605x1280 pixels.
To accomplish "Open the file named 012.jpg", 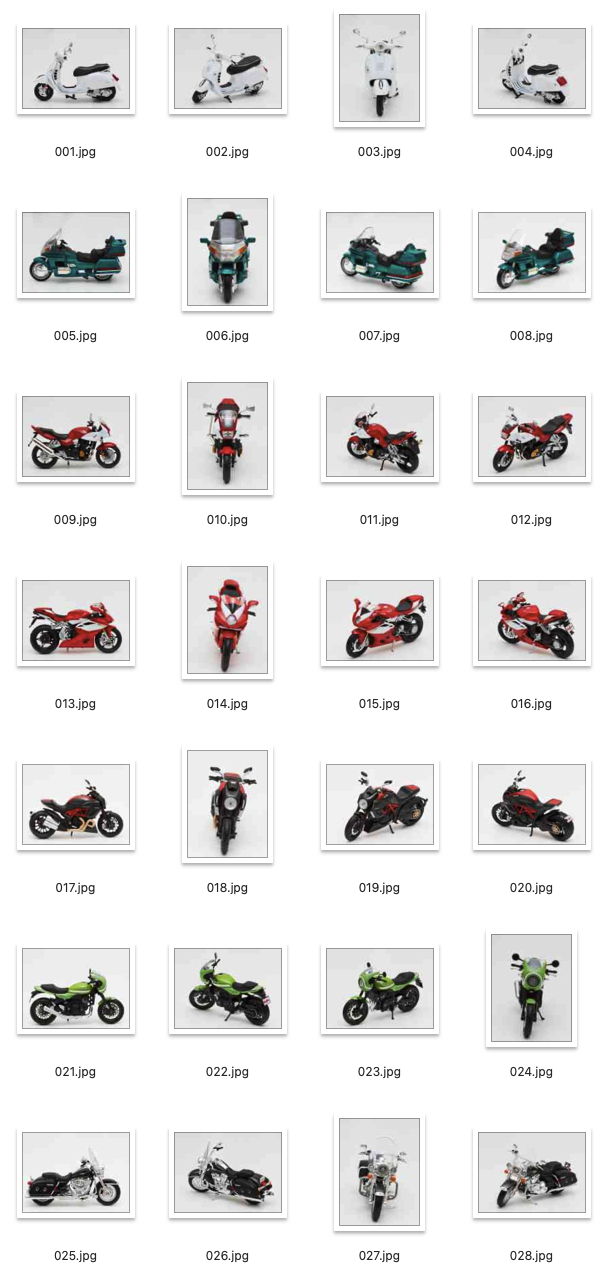I will click(531, 437).
